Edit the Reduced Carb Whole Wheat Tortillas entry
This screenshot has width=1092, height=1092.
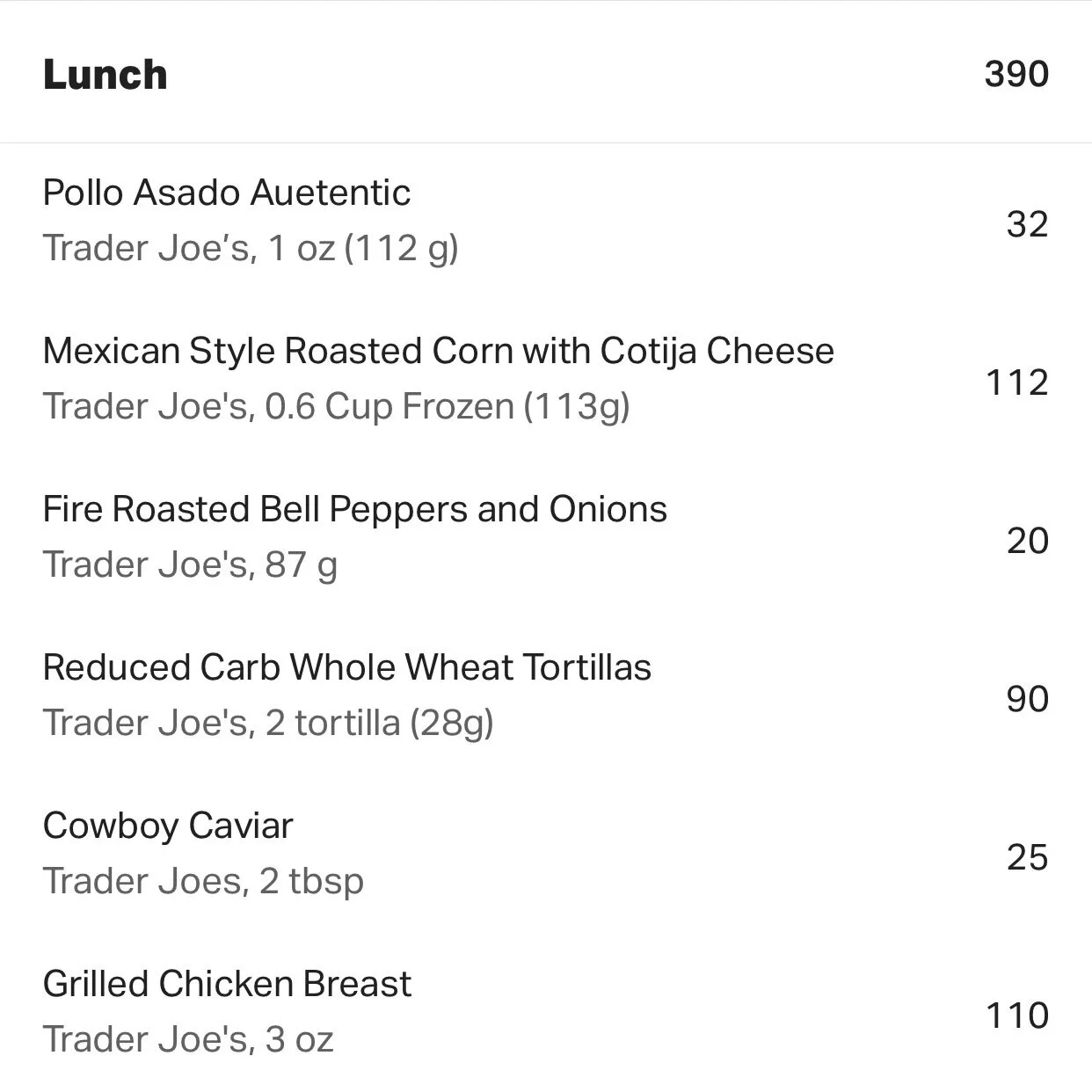(x=346, y=668)
